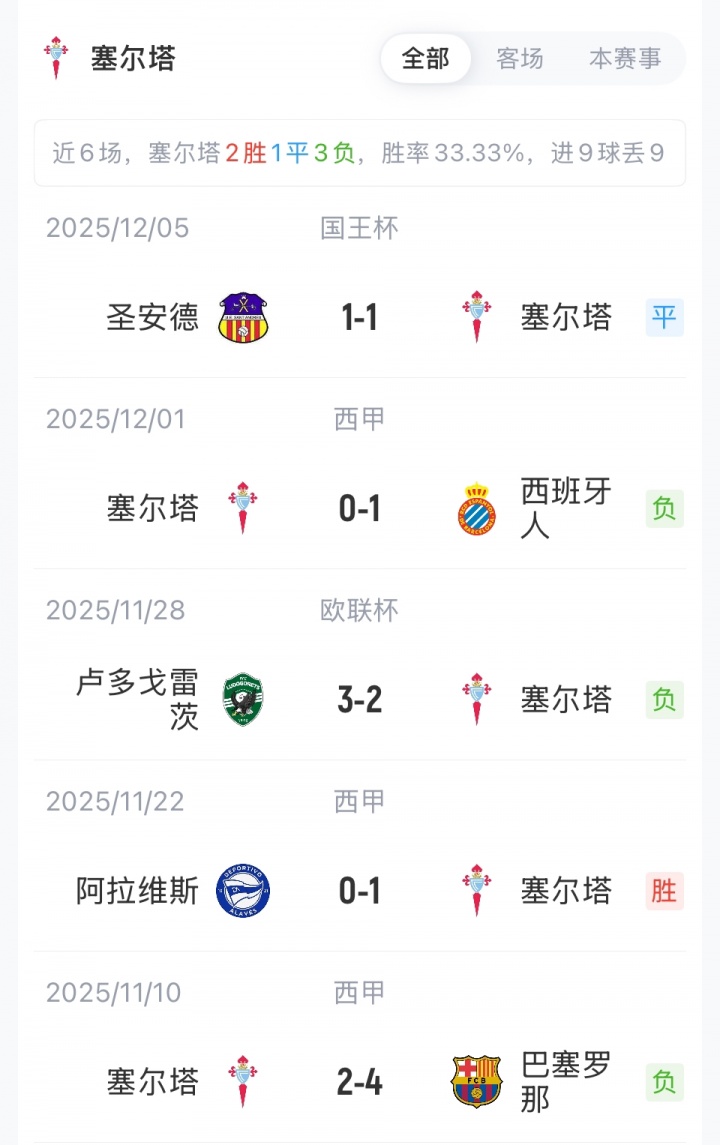Select the 全部 filter tab
720x1145 pixels.
coord(426,59)
